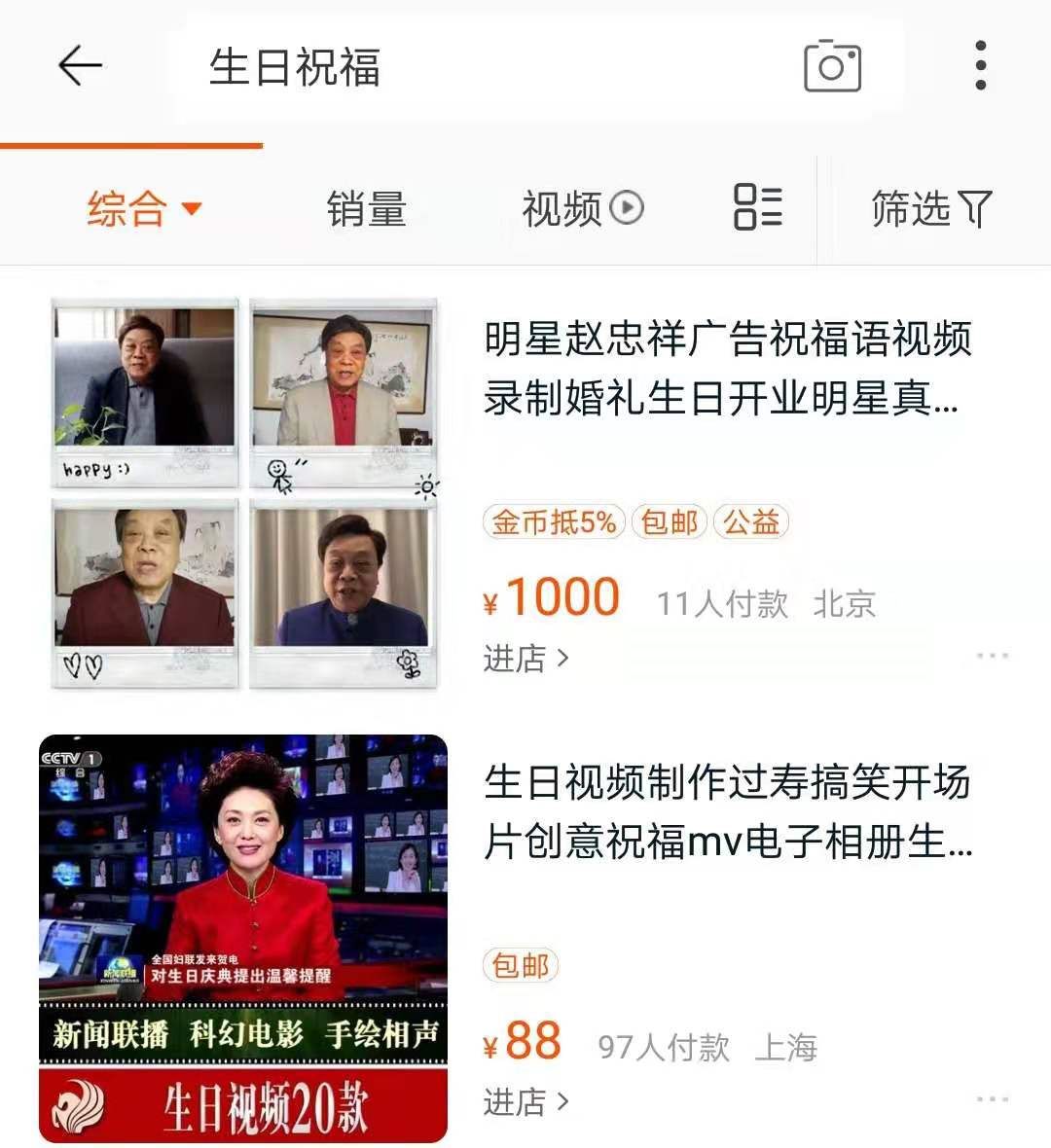Show more options for the ¥1000 item
The height and width of the screenshot is (1148, 1051).
(992, 656)
